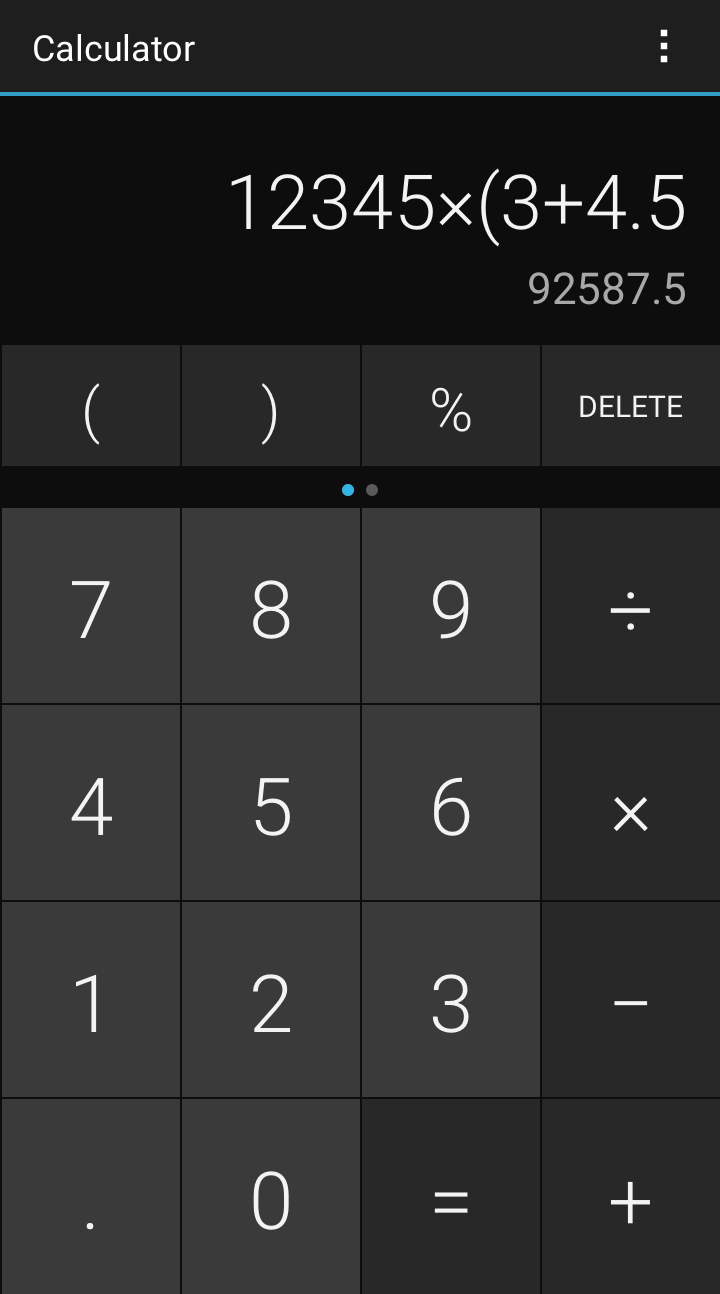Viewport: 720px width, 1294px height.
Task: Enter the digit 8
Action: pyautogui.click(x=271, y=606)
